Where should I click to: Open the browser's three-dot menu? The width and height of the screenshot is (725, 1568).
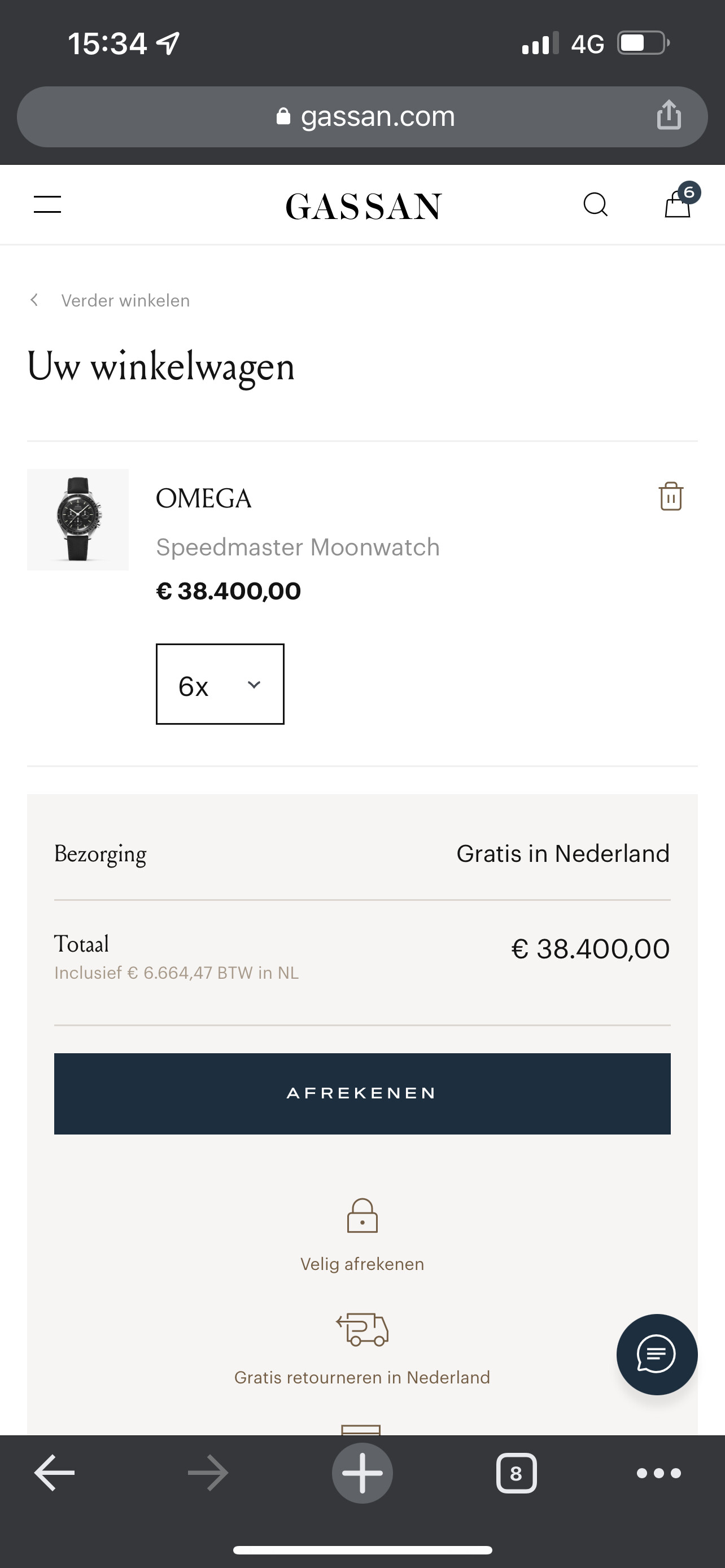point(658,1473)
